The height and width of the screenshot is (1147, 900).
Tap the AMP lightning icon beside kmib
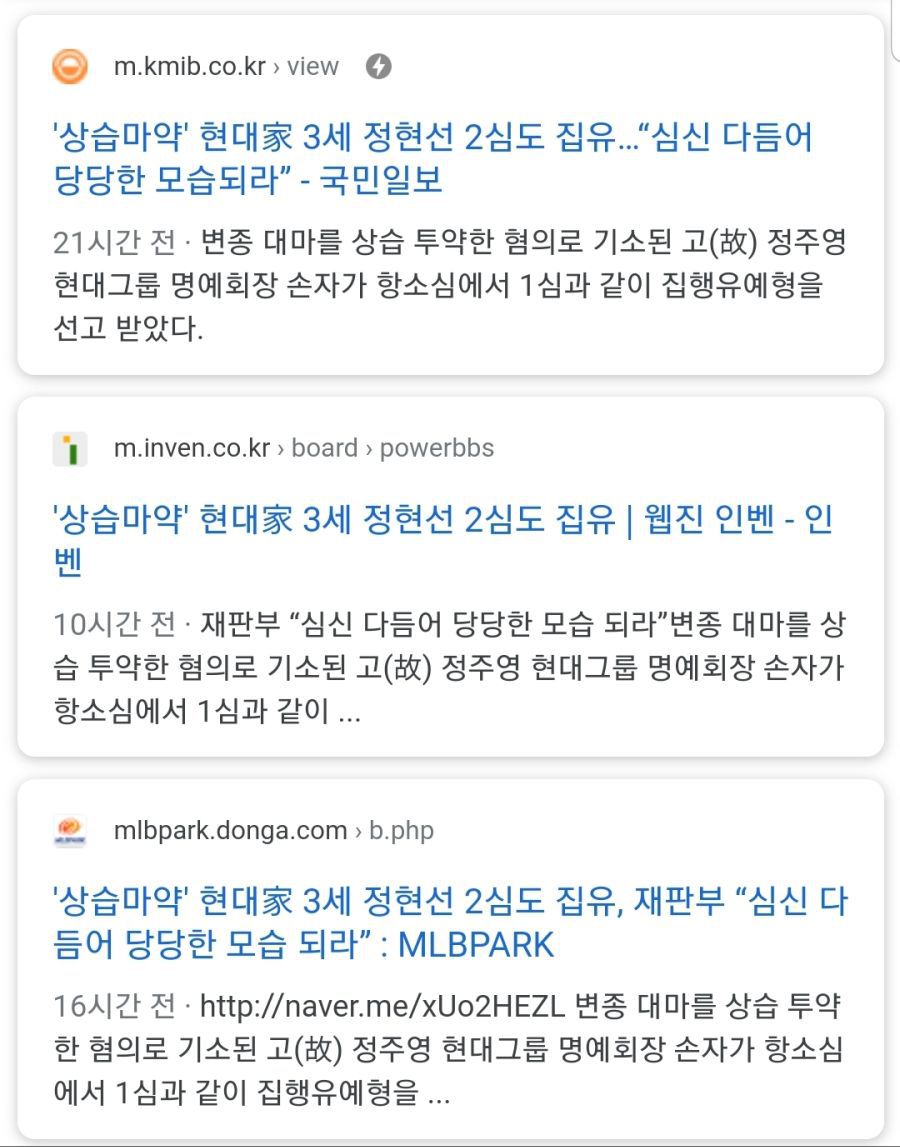[x=378, y=67]
